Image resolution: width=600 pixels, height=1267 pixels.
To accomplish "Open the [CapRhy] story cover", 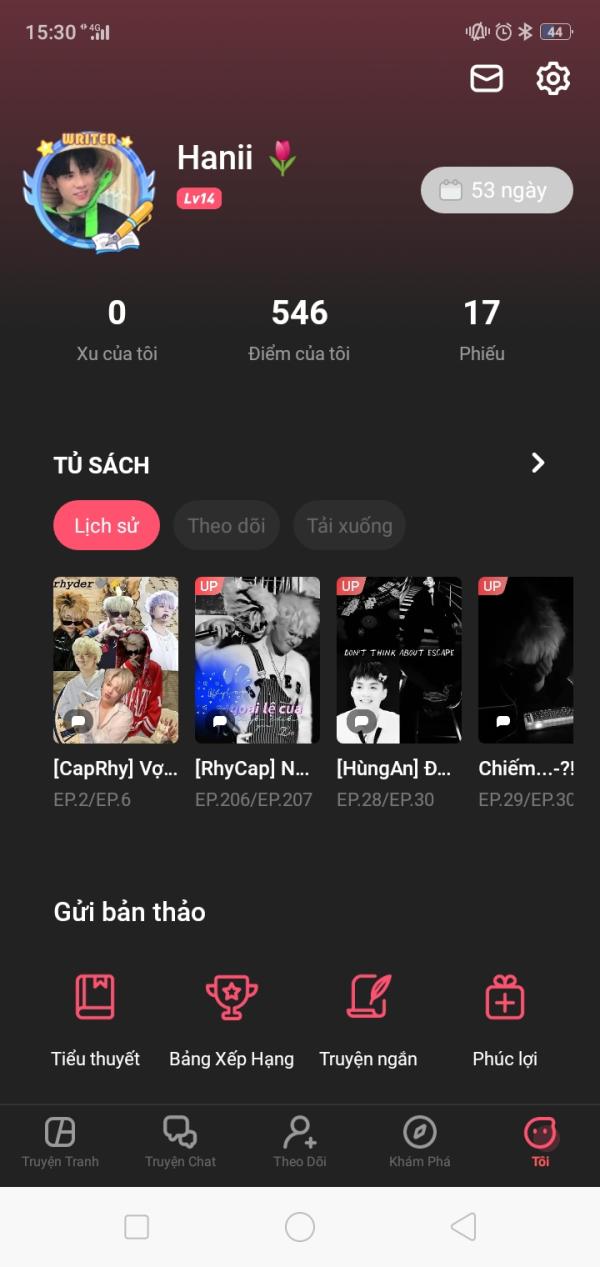I will (x=116, y=660).
